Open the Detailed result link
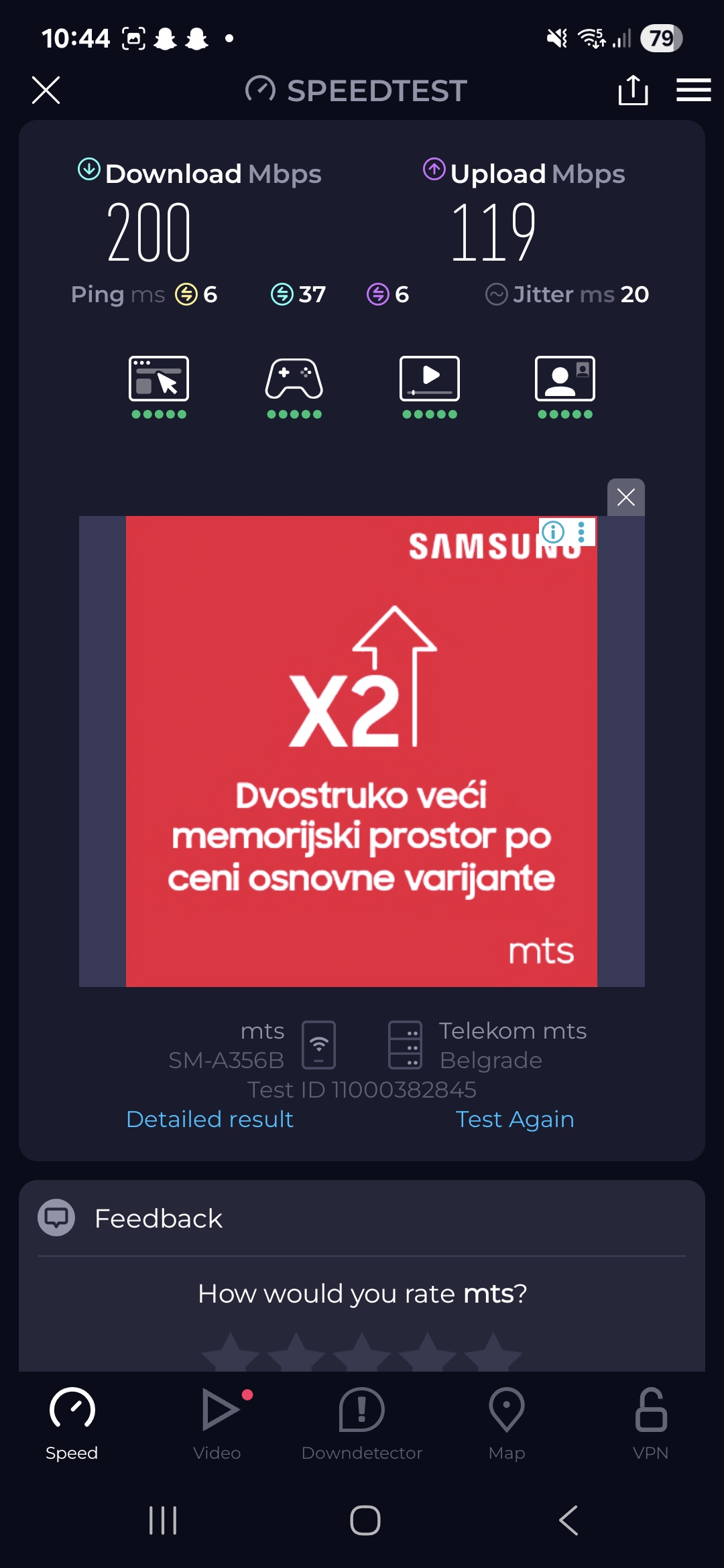Image resolution: width=724 pixels, height=1568 pixels. pos(210,1119)
